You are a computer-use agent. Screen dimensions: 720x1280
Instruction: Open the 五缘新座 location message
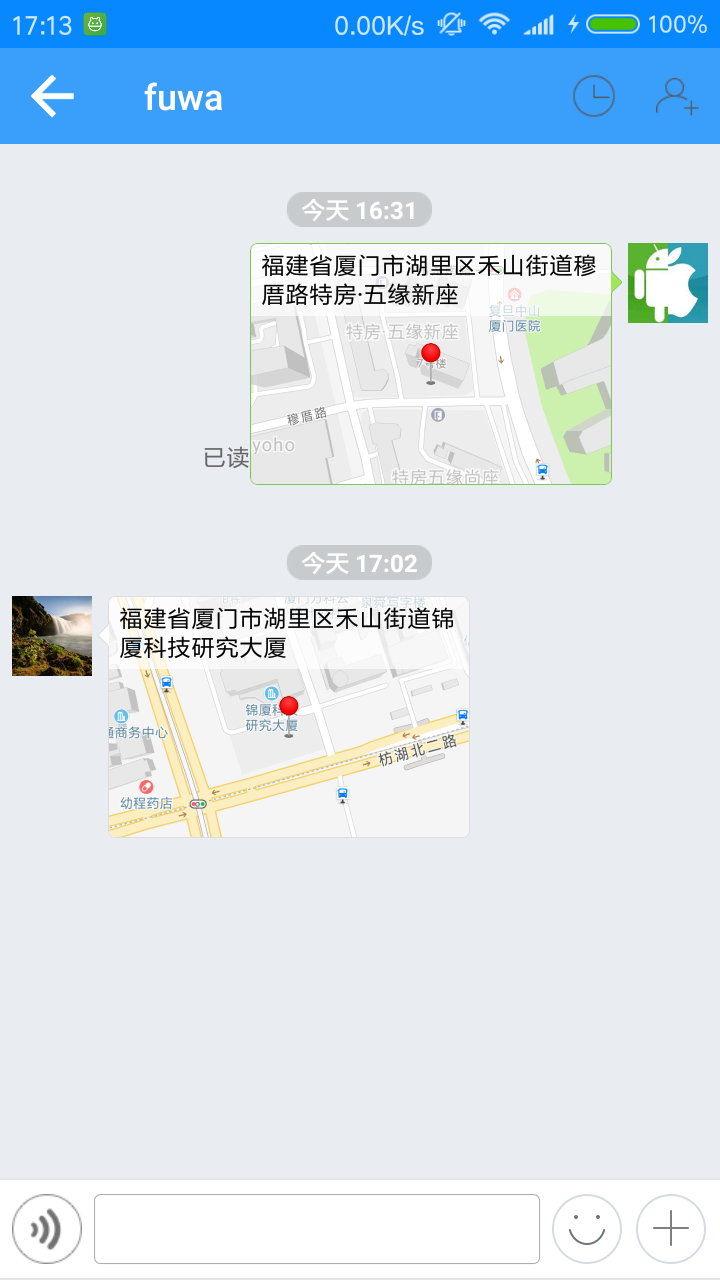click(x=431, y=364)
